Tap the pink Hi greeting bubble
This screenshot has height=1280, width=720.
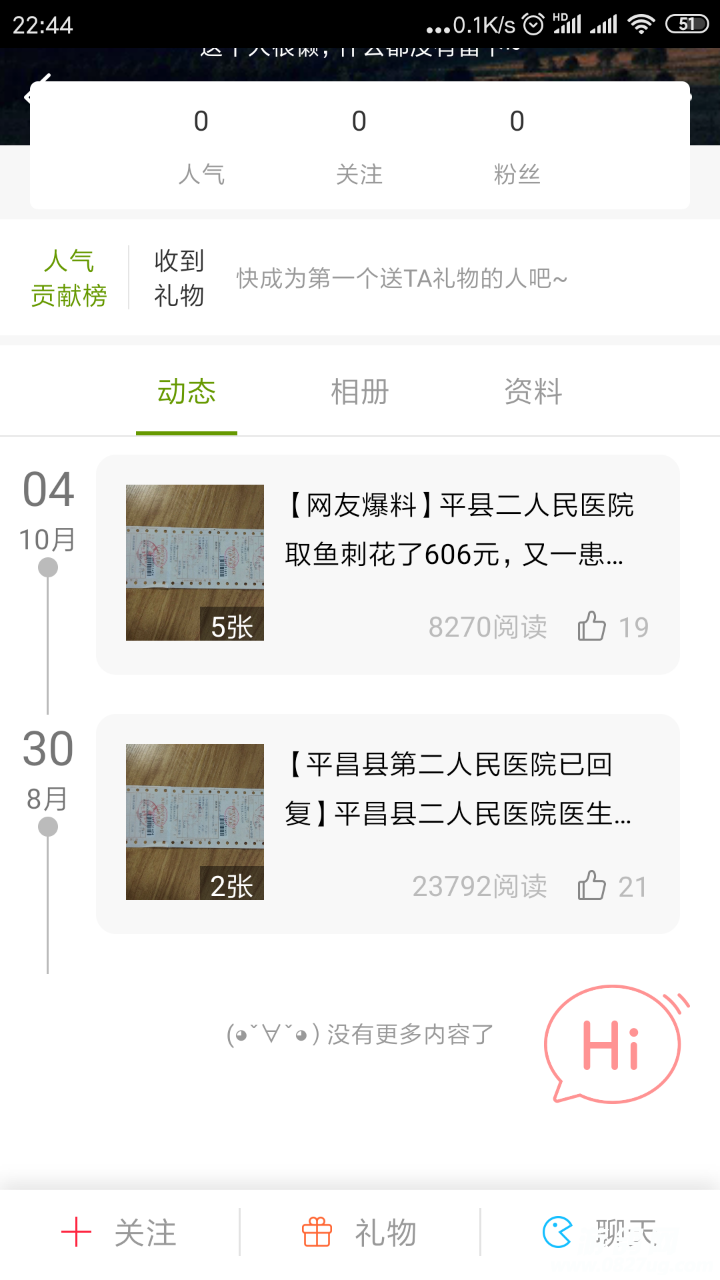pyautogui.click(x=612, y=1045)
